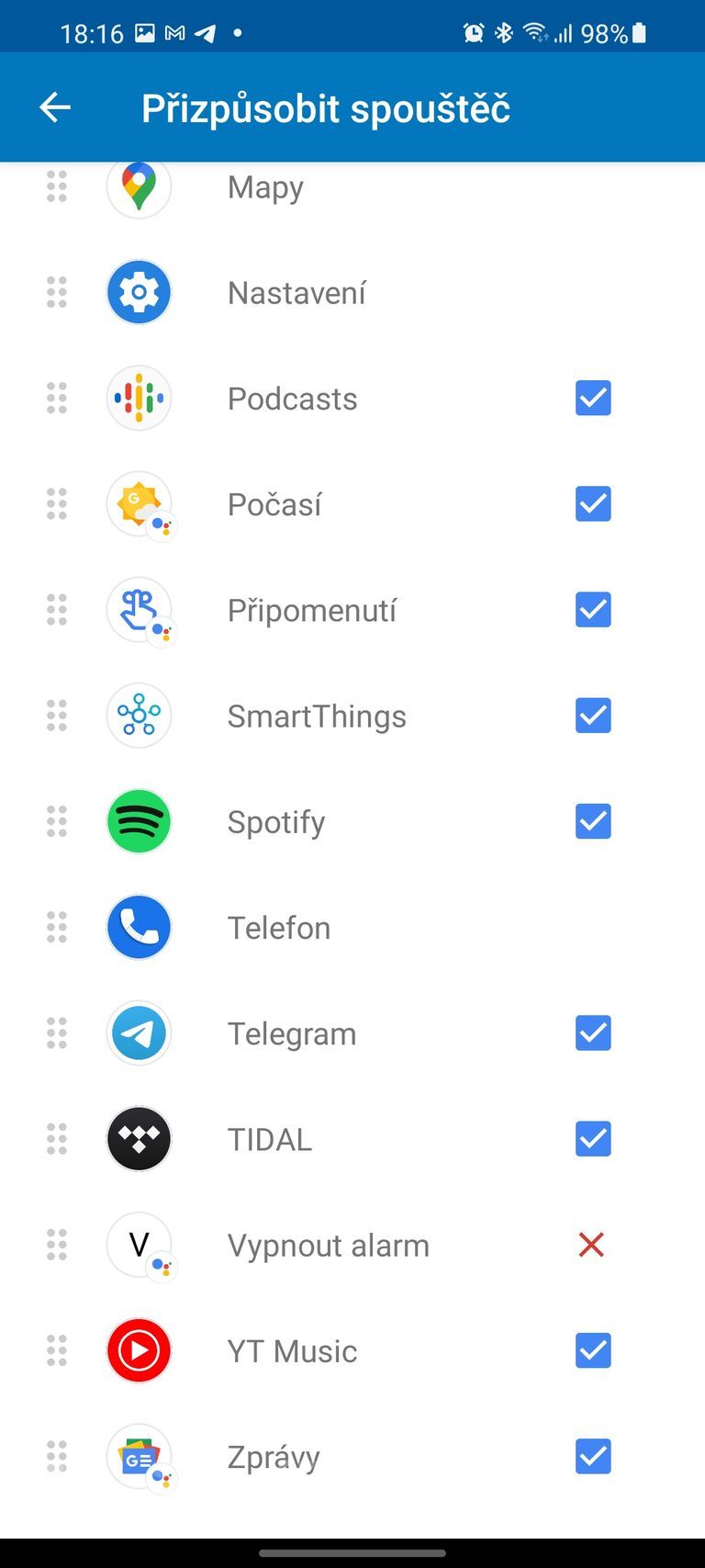705x1568 pixels.
Task: Uncheck the Telegram checkbox
Action: tap(592, 1032)
